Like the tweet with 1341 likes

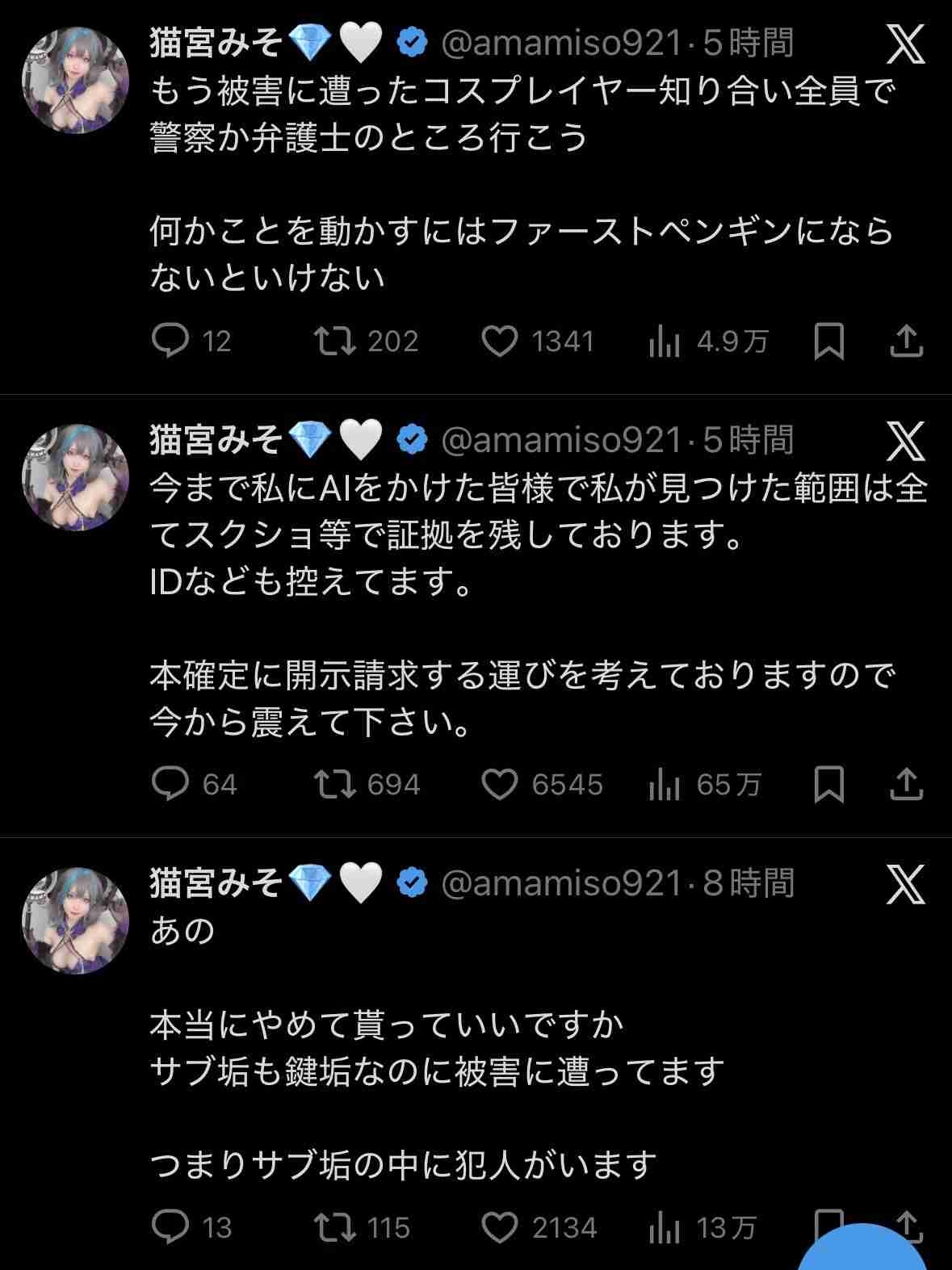point(500,341)
